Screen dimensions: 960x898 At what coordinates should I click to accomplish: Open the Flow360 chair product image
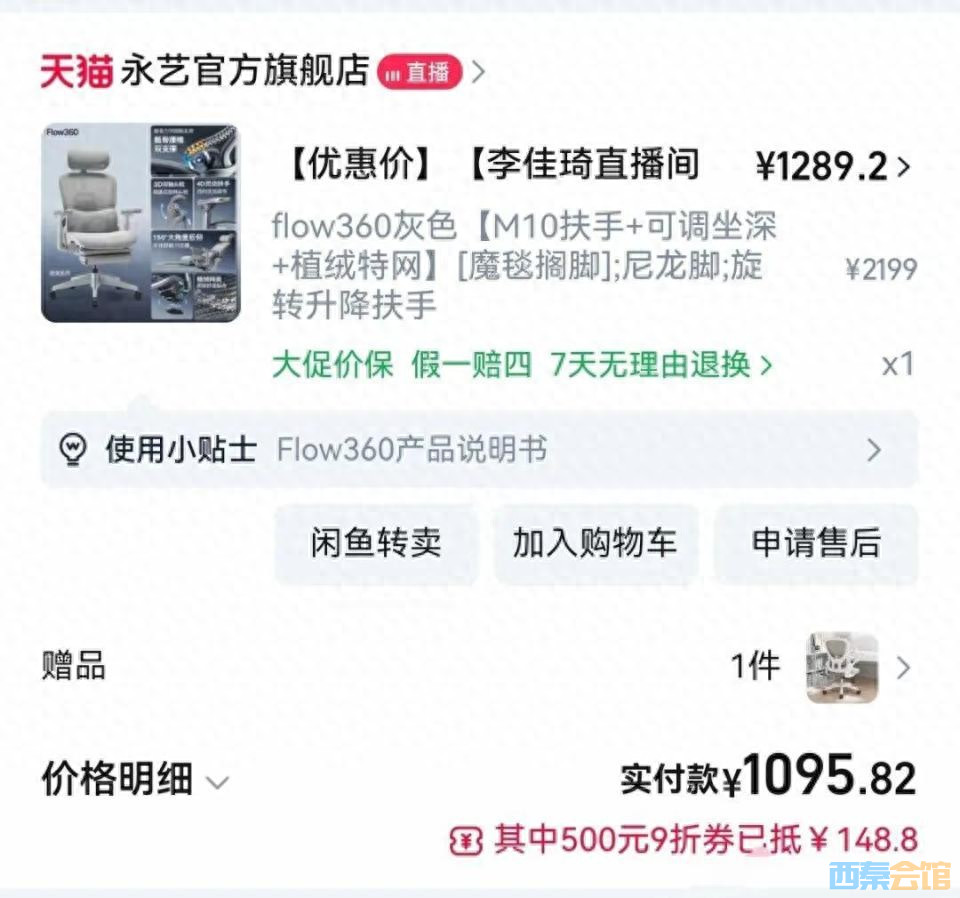pyautogui.click(x=140, y=223)
